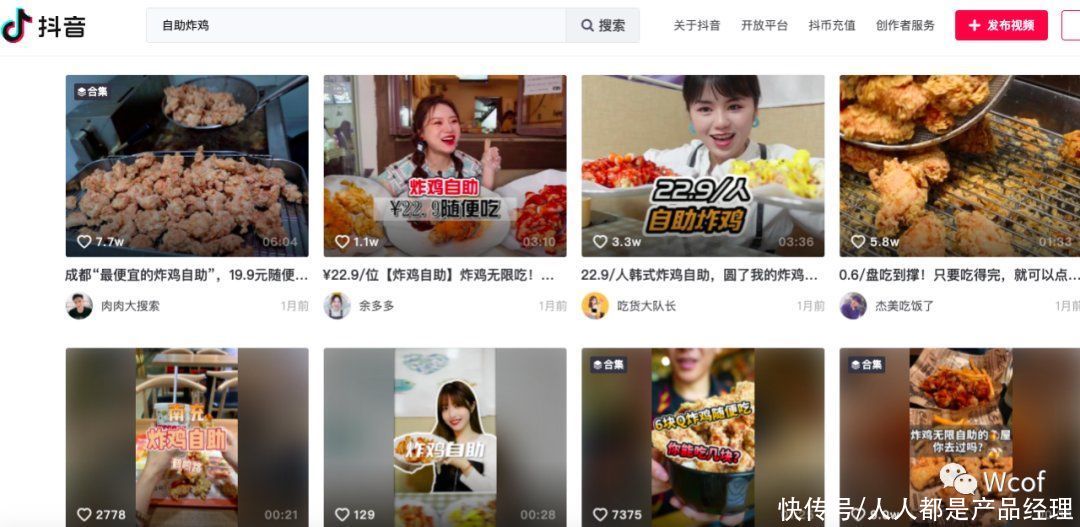Open the video with 2778 likes
This screenshot has width=1080, height=527.
[187, 435]
